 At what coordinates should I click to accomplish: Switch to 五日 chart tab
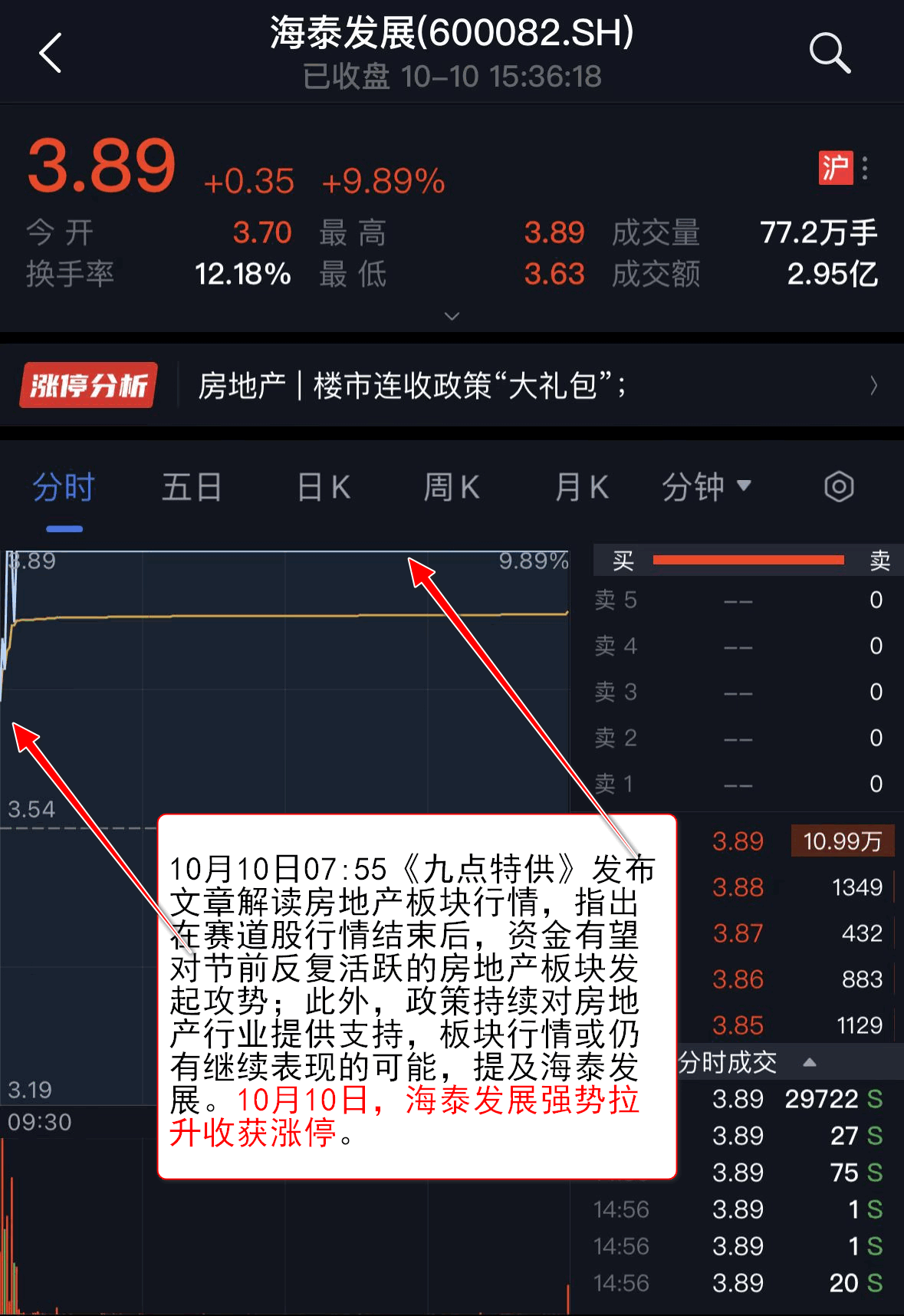(x=192, y=487)
